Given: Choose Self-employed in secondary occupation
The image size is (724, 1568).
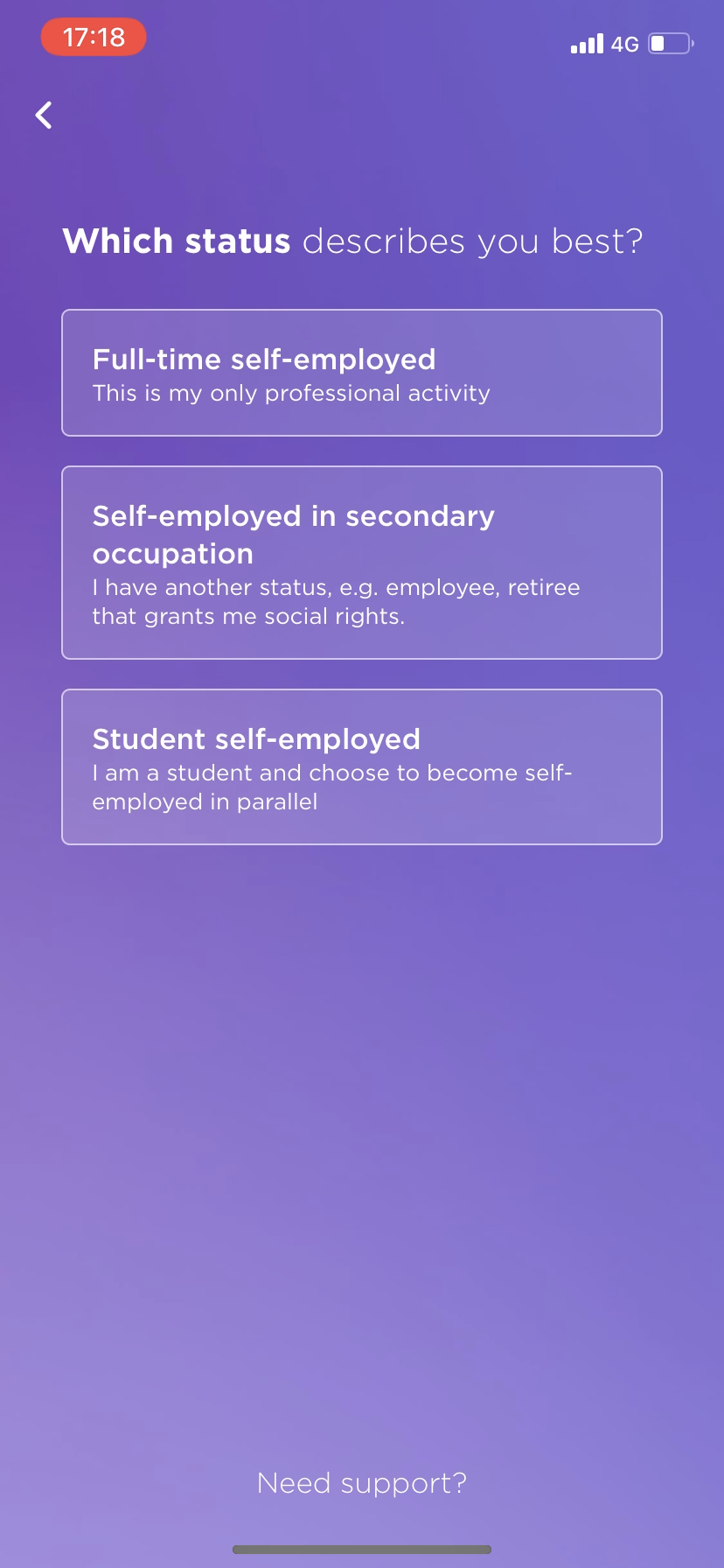Looking at the screenshot, I should (x=362, y=563).
